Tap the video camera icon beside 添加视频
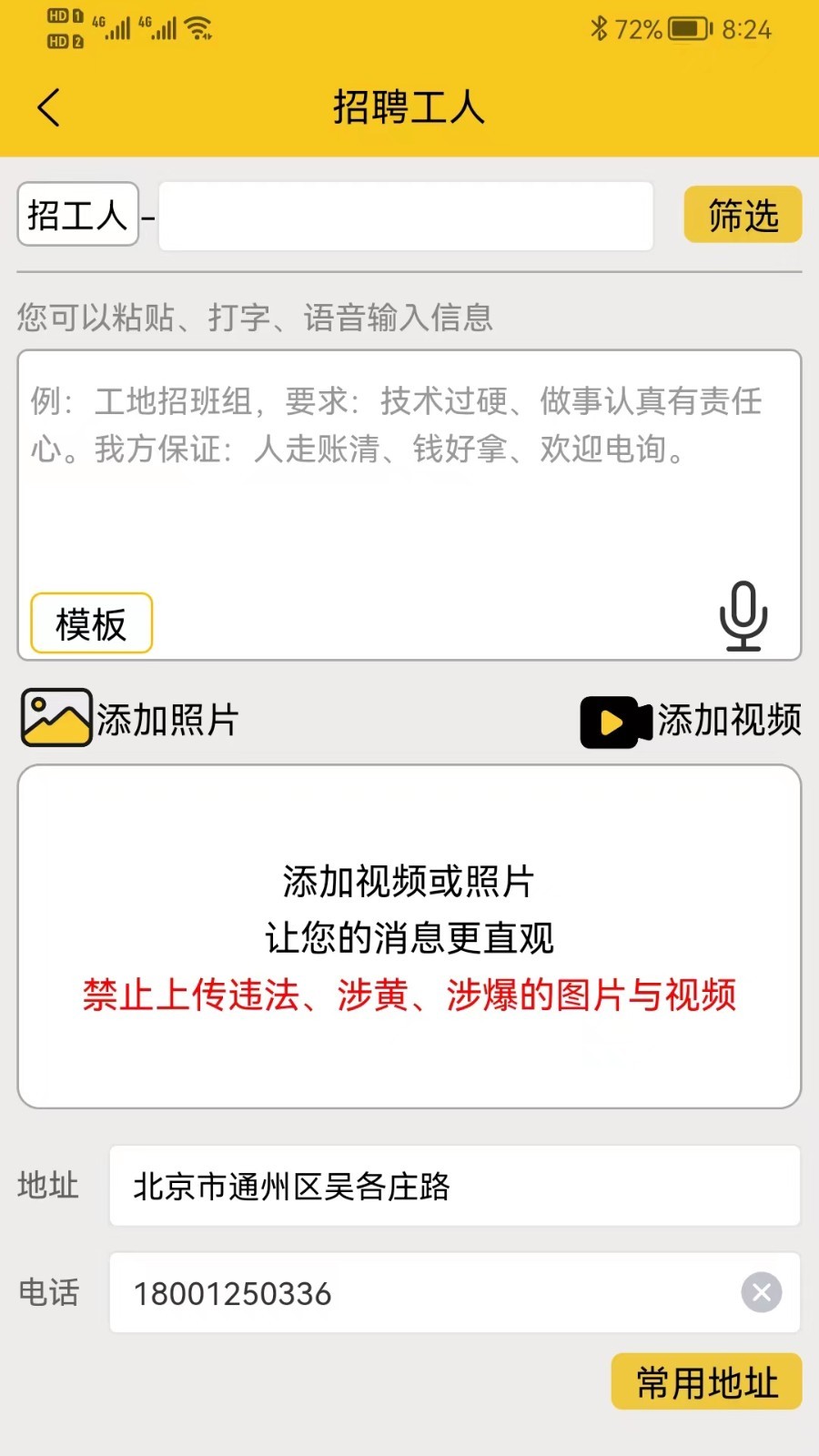The height and width of the screenshot is (1456, 819). [x=614, y=722]
